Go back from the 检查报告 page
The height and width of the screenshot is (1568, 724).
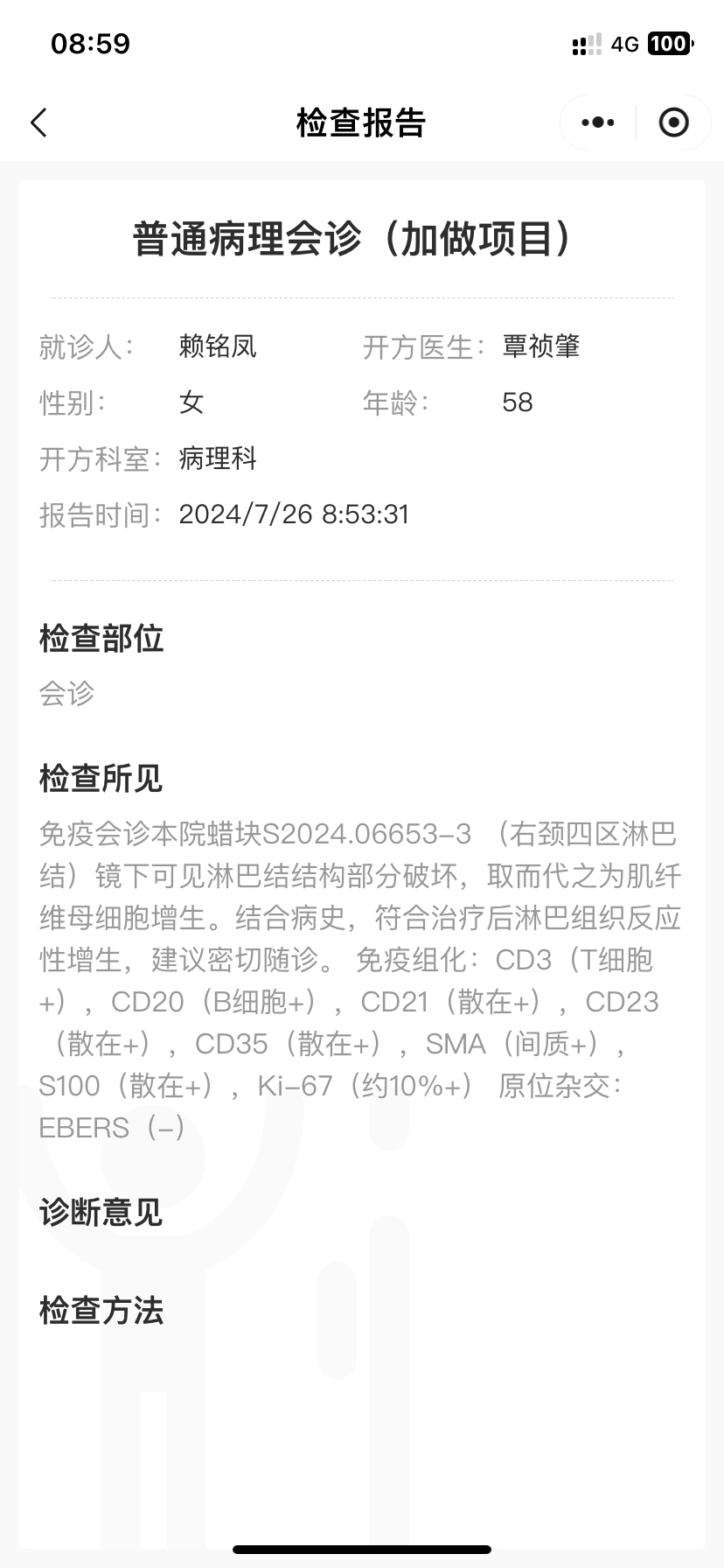38,122
